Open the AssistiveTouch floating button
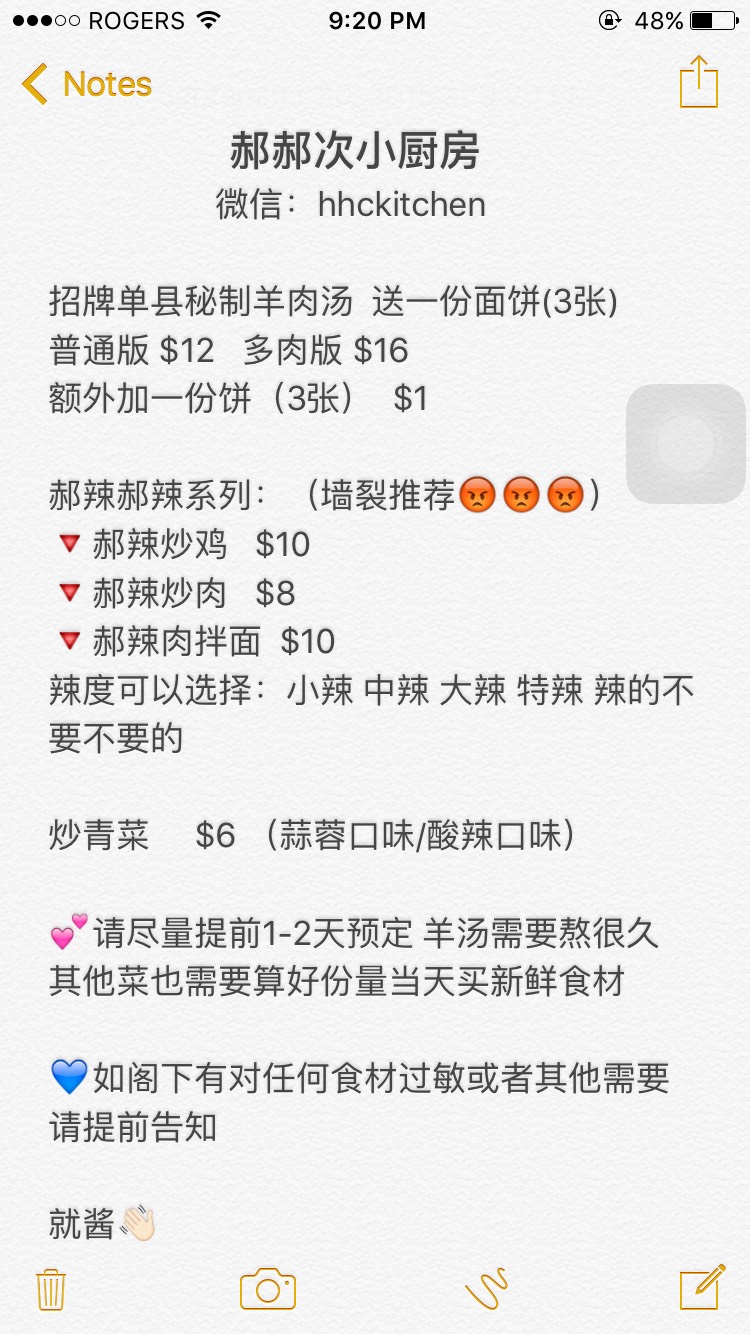 686,444
